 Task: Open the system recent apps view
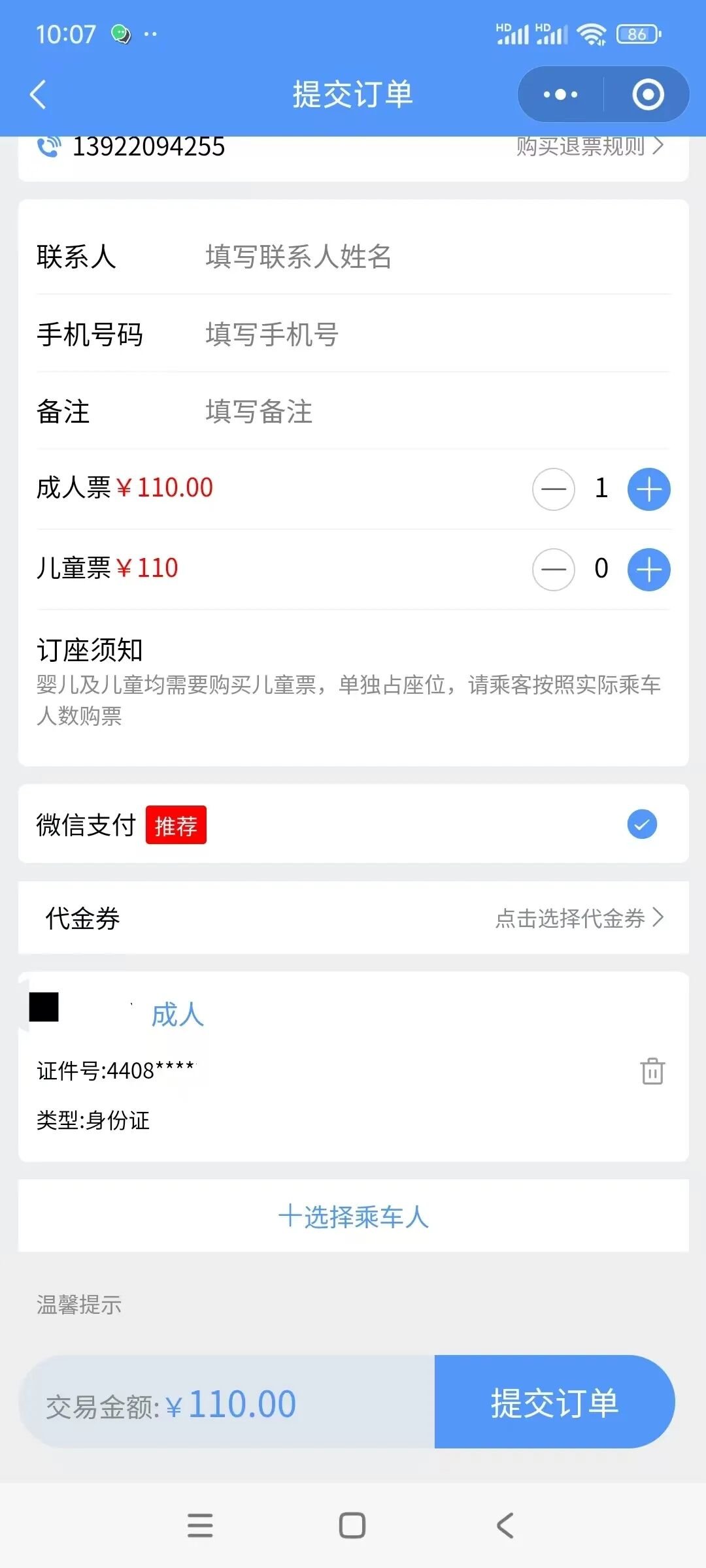pyautogui.click(x=200, y=1526)
